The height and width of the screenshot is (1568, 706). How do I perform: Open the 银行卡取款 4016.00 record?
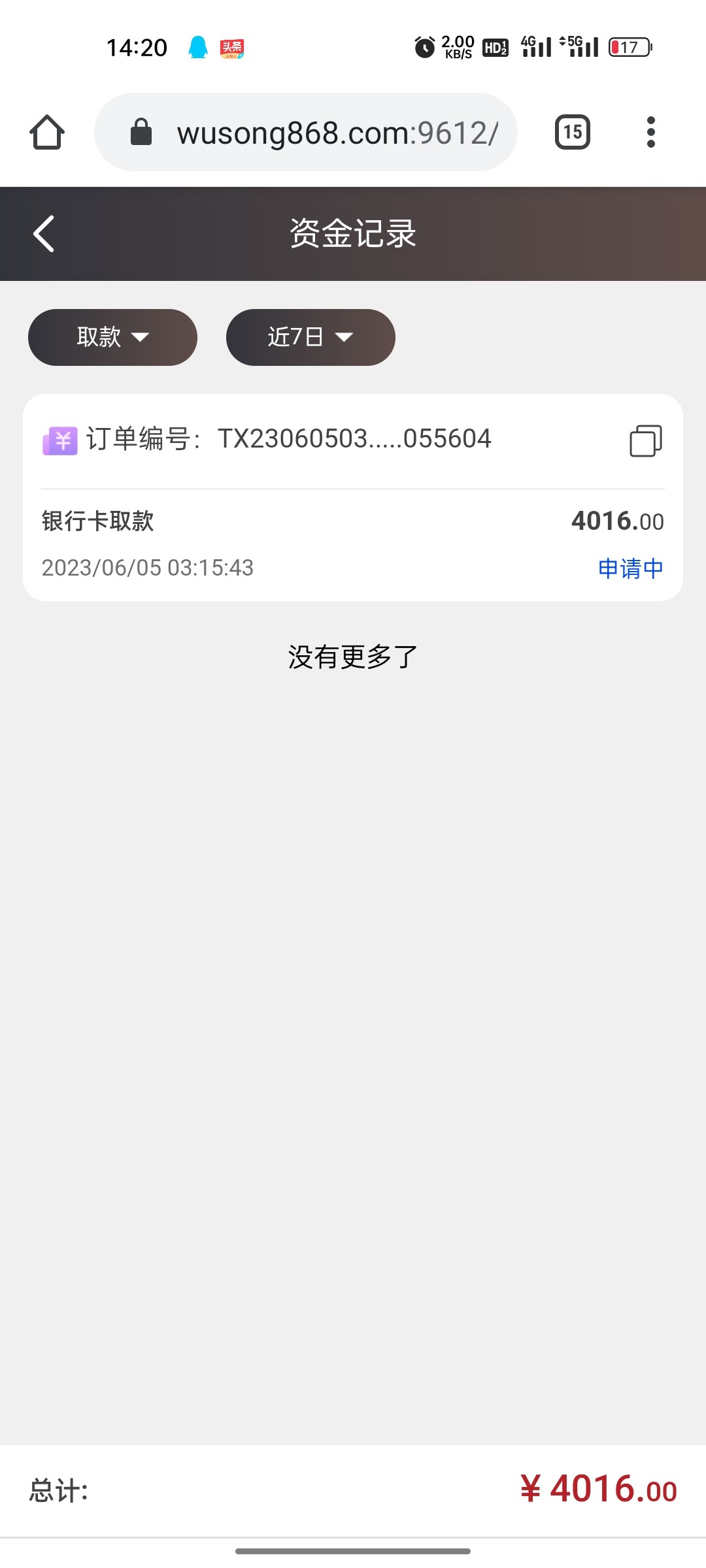(353, 542)
